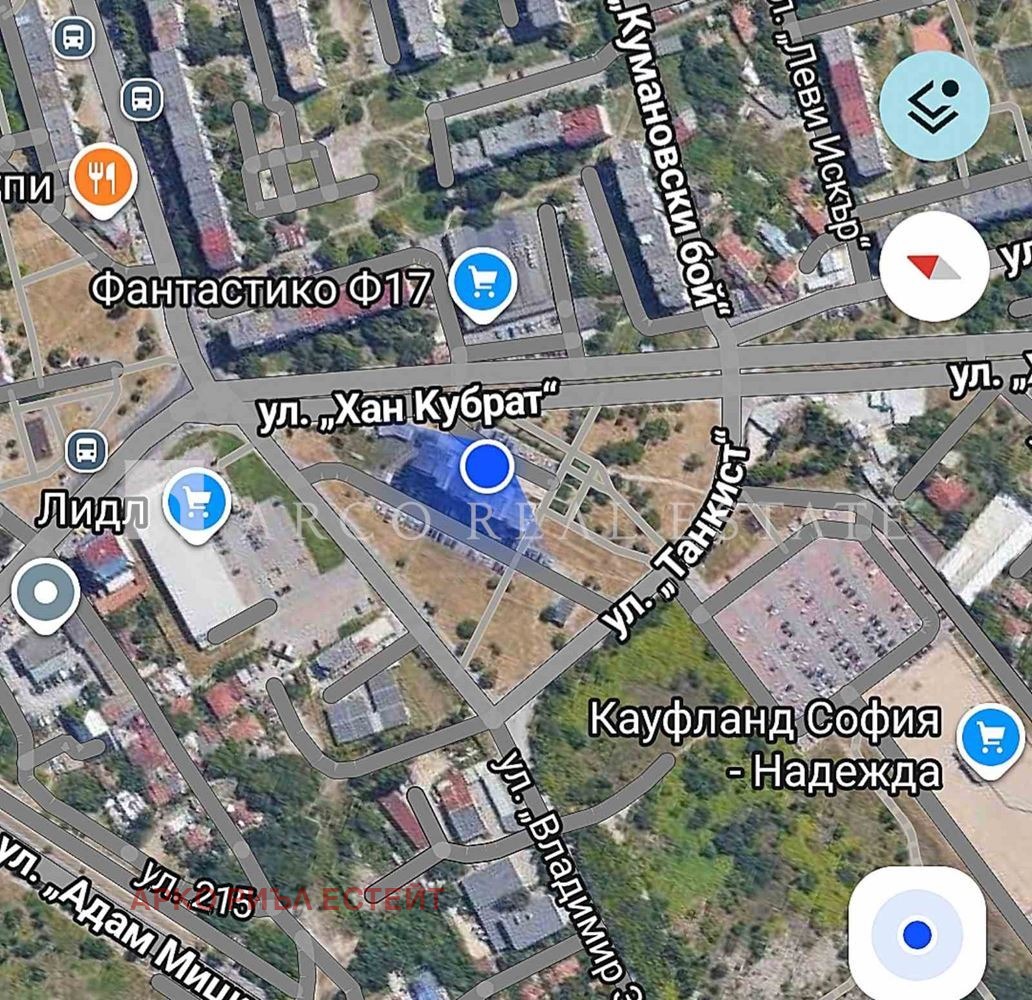
Task: Select the Лидл shopping marker
Action: [x=197, y=503]
